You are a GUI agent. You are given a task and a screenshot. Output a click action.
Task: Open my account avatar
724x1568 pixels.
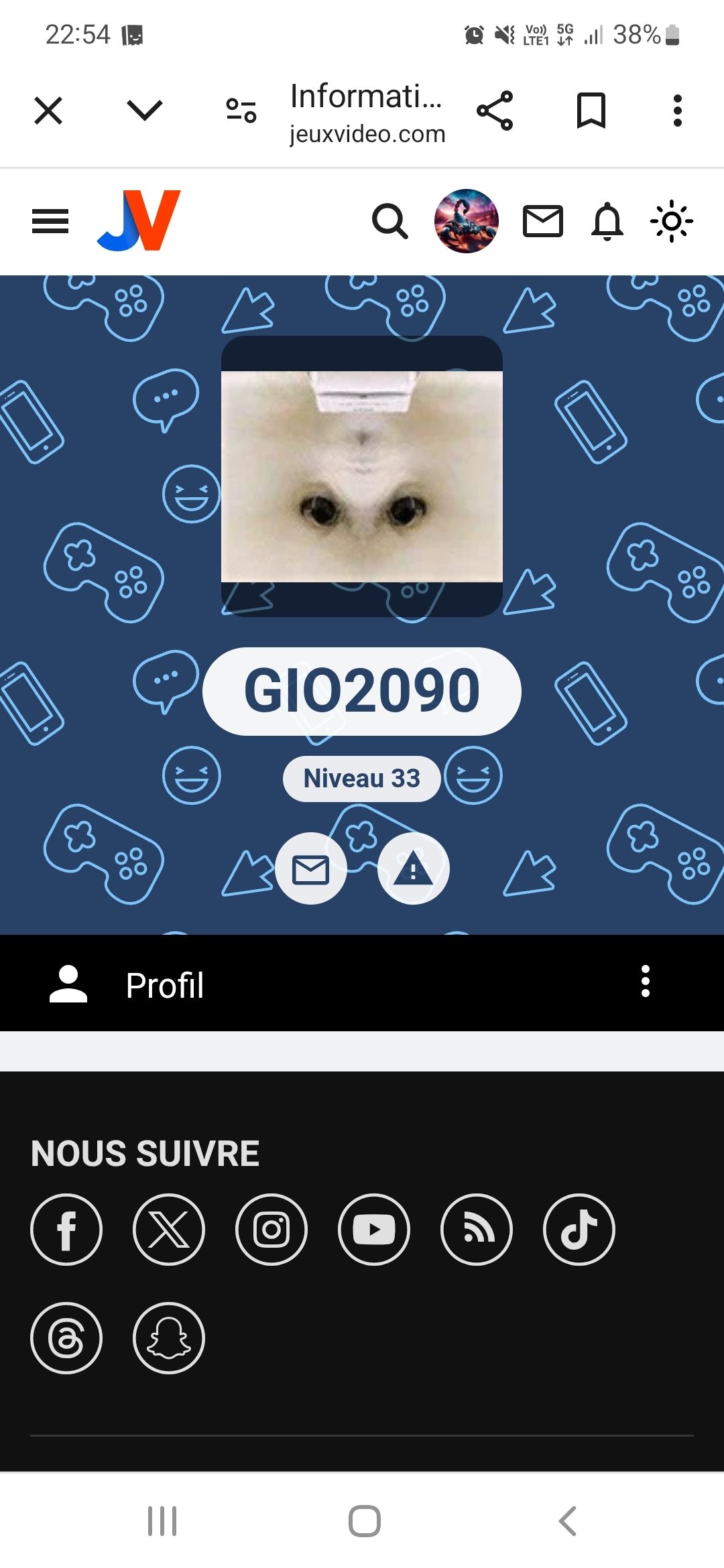(x=467, y=221)
